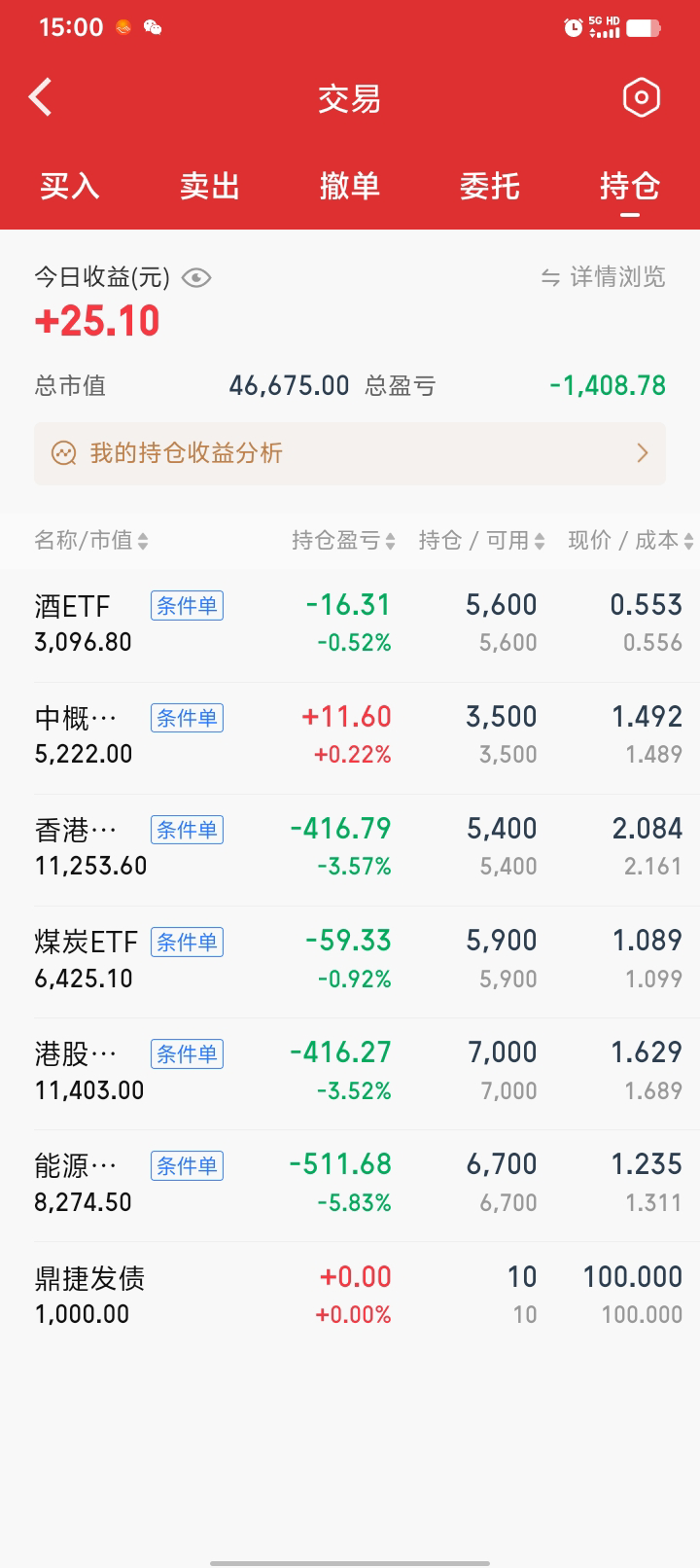Hide today's earnings with the eye icon
Viewport: 700px width, 1568px height.
click(x=196, y=278)
